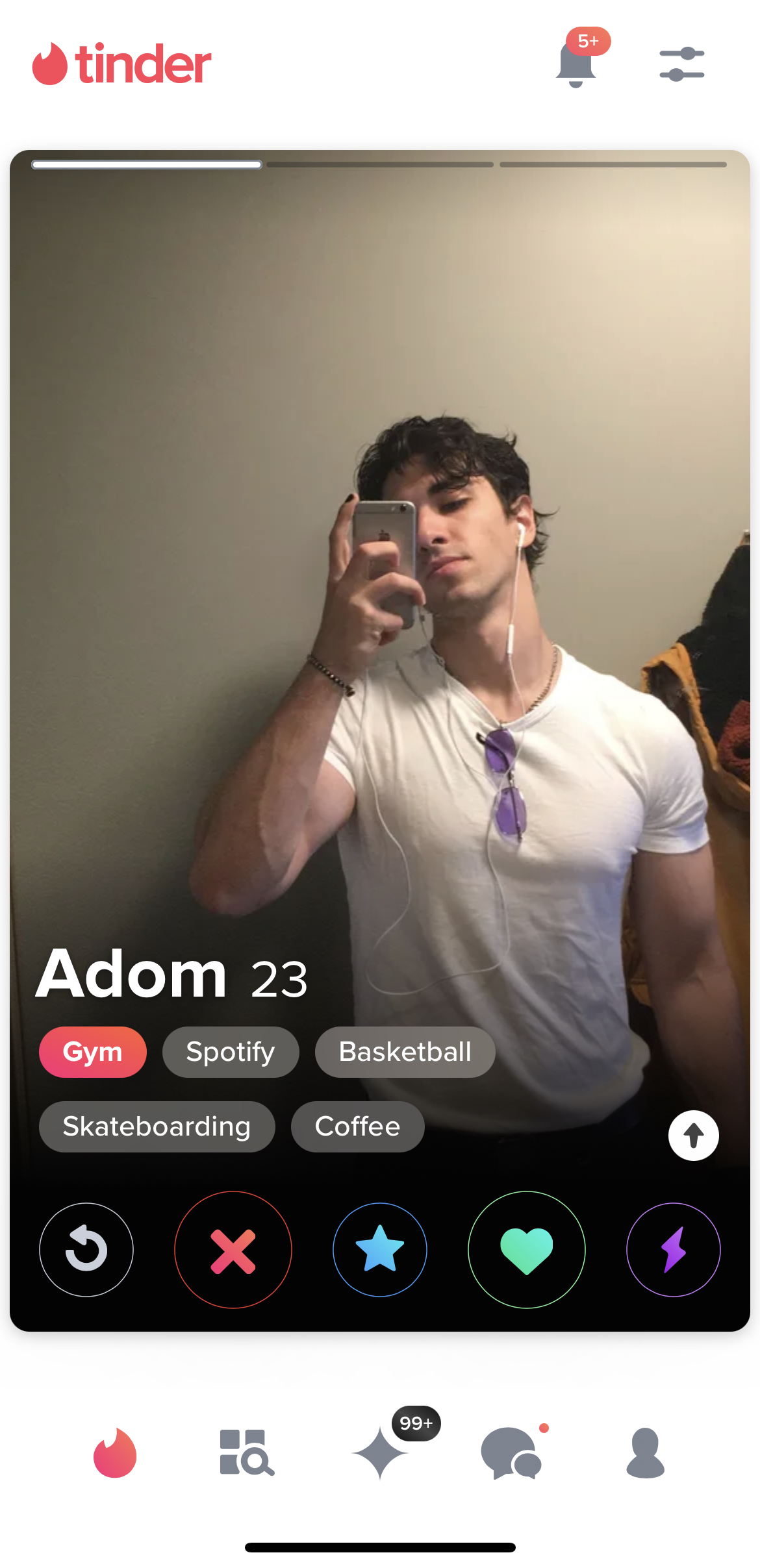Rewind the last swipe

click(x=86, y=1250)
